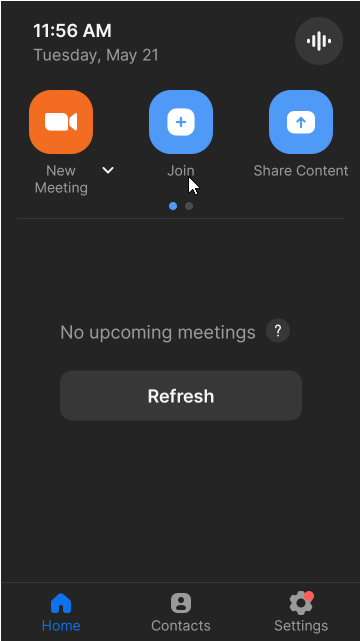The width and height of the screenshot is (360, 641).
Task: Tap the Join meeting button
Action: (181, 122)
